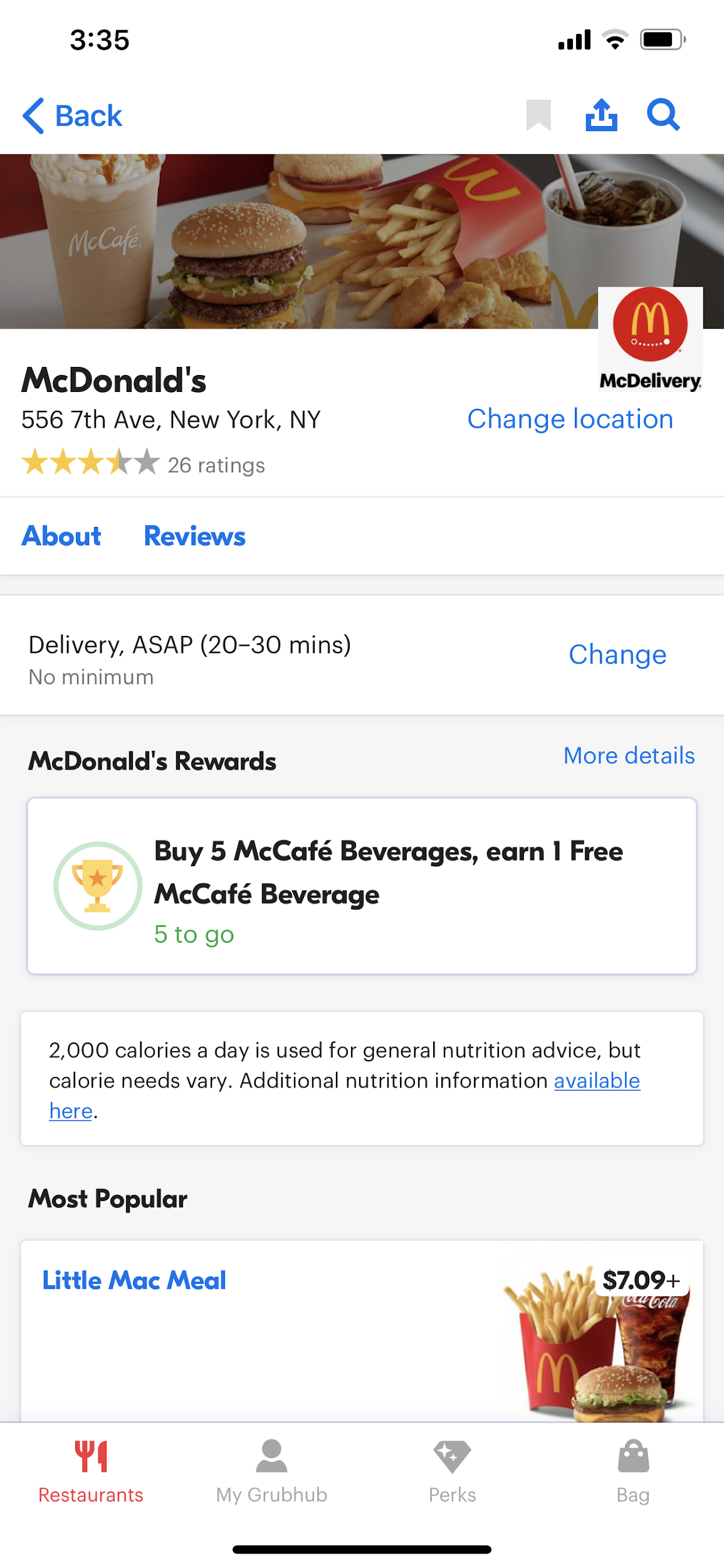Open the search icon
The image size is (724, 1568).
tap(663, 115)
